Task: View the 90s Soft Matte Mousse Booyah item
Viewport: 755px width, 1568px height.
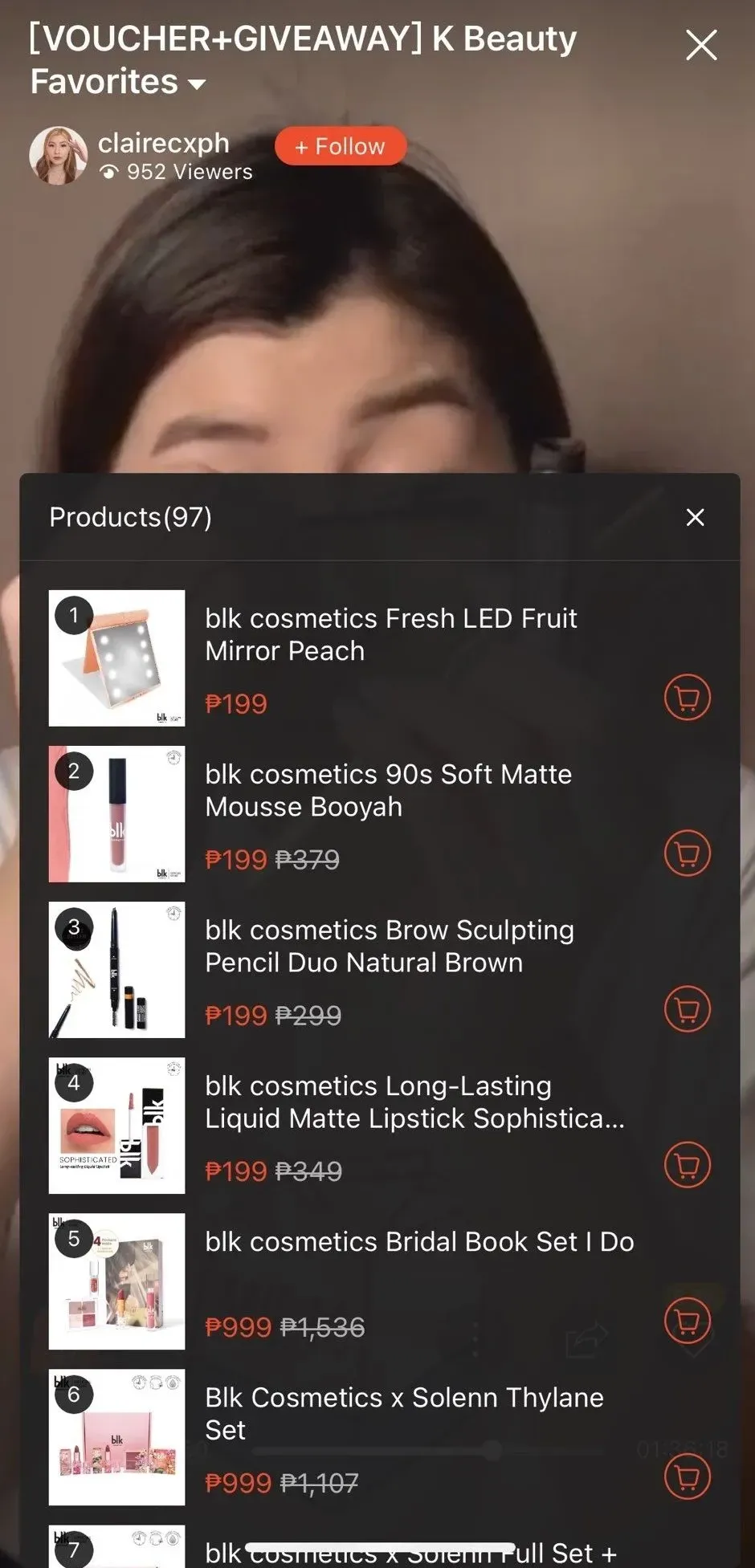Action: point(388,790)
